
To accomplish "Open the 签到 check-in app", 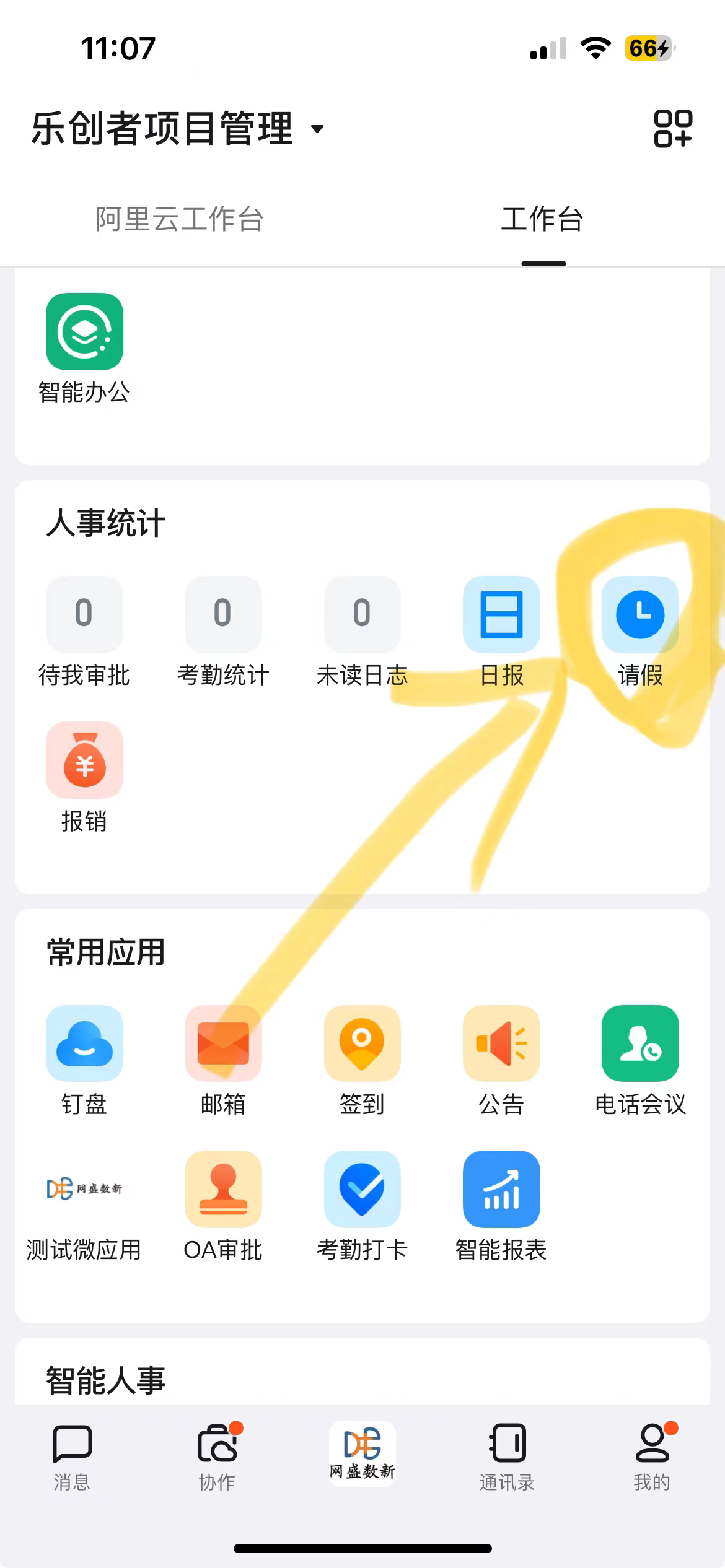I will click(x=362, y=1043).
